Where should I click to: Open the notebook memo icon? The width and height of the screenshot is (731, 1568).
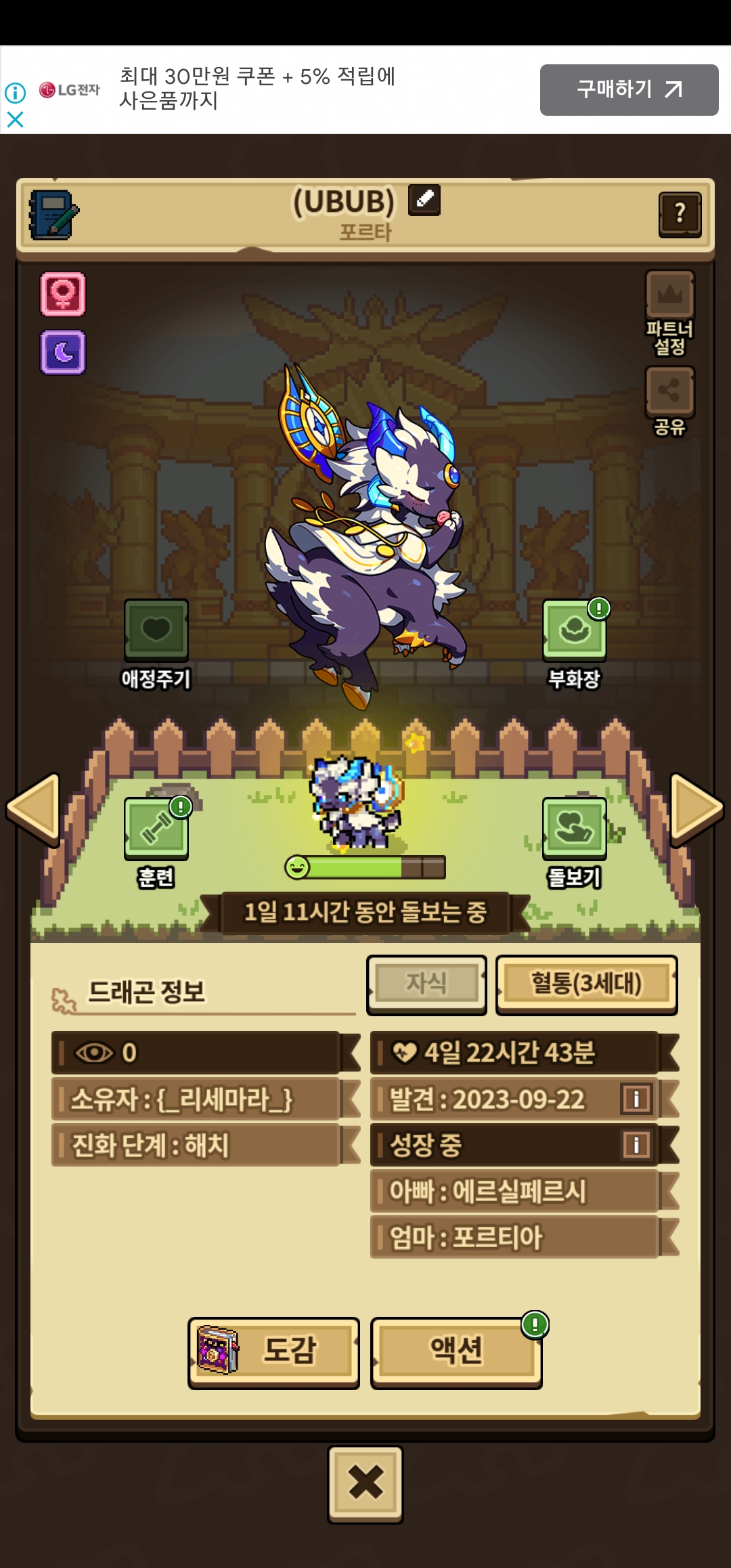[x=53, y=215]
